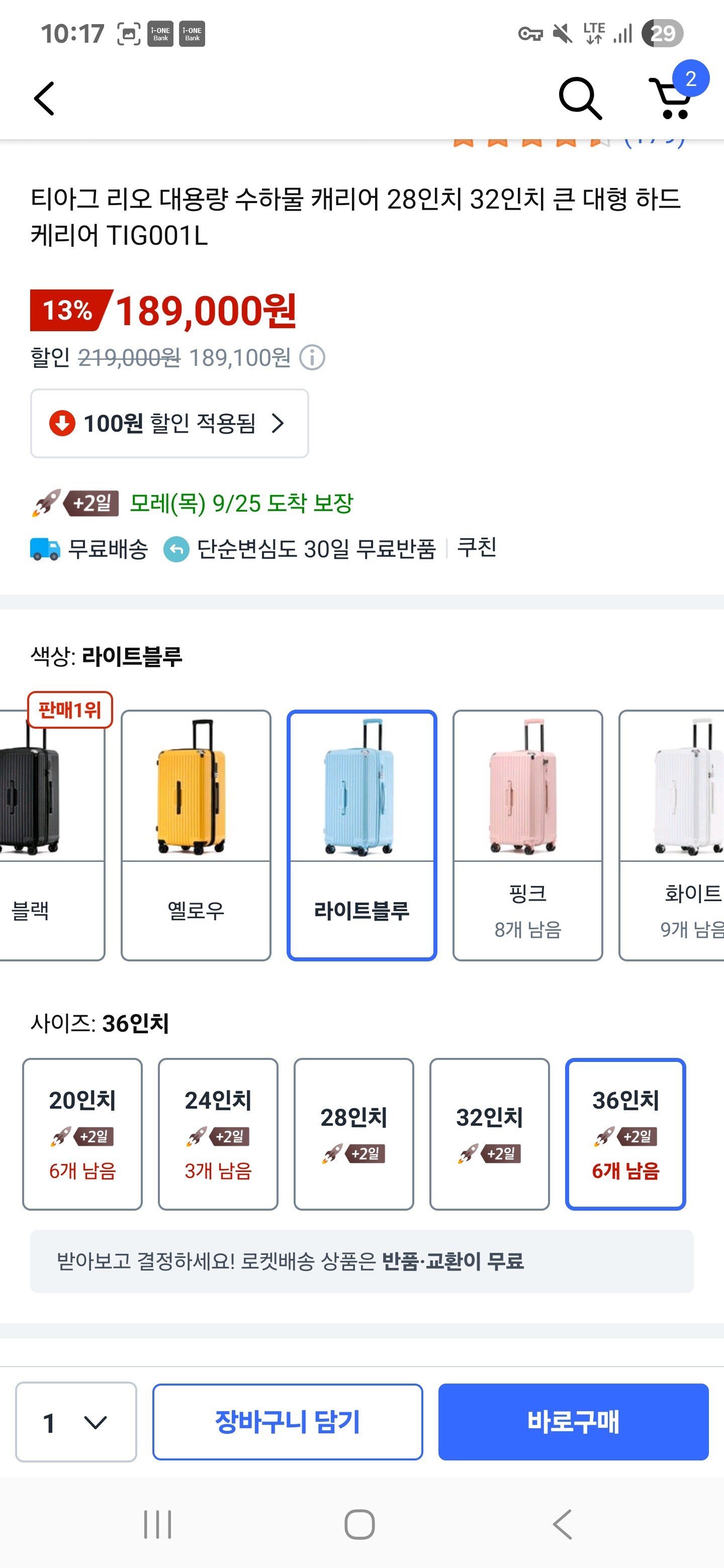Viewport: 724px width, 1568px height.
Task: Buy now with 바로구매
Action: tap(573, 1422)
